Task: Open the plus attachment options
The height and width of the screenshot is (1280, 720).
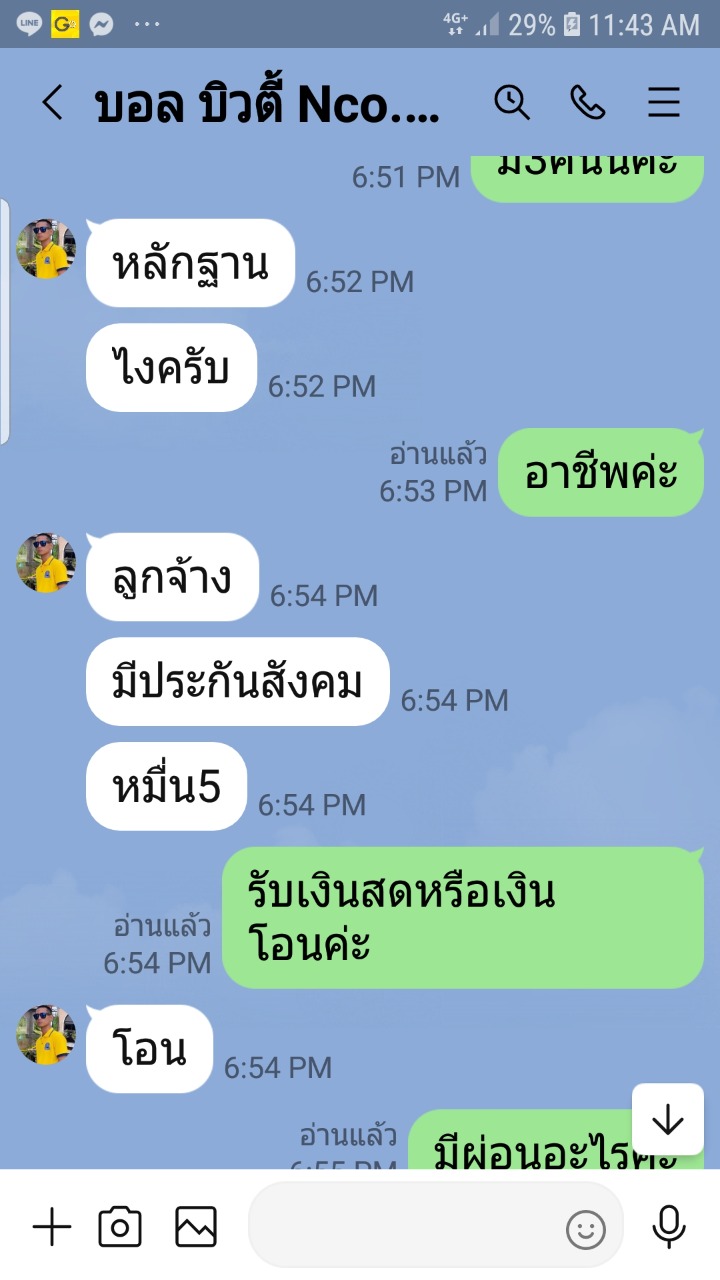Action: [52, 1226]
